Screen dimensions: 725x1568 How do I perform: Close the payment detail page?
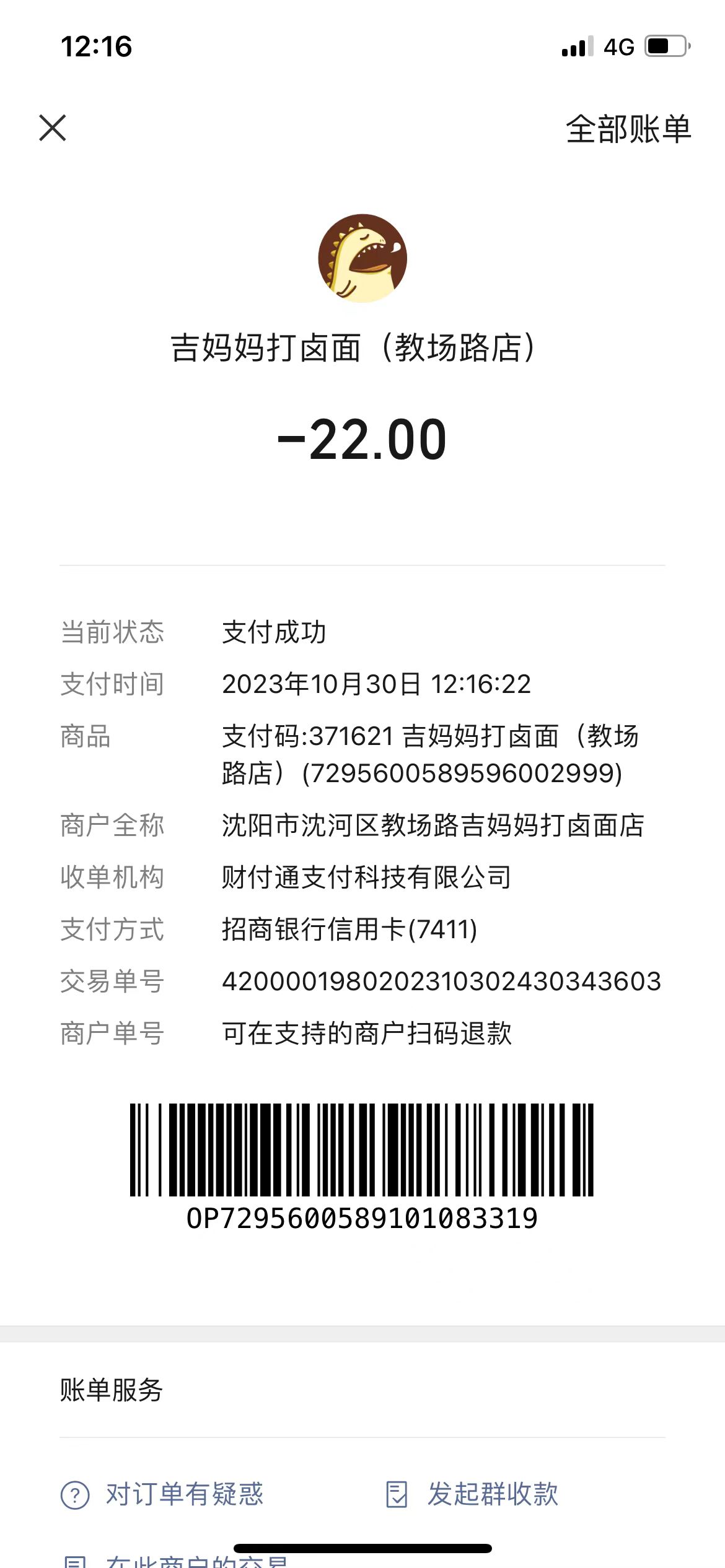(53, 128)
